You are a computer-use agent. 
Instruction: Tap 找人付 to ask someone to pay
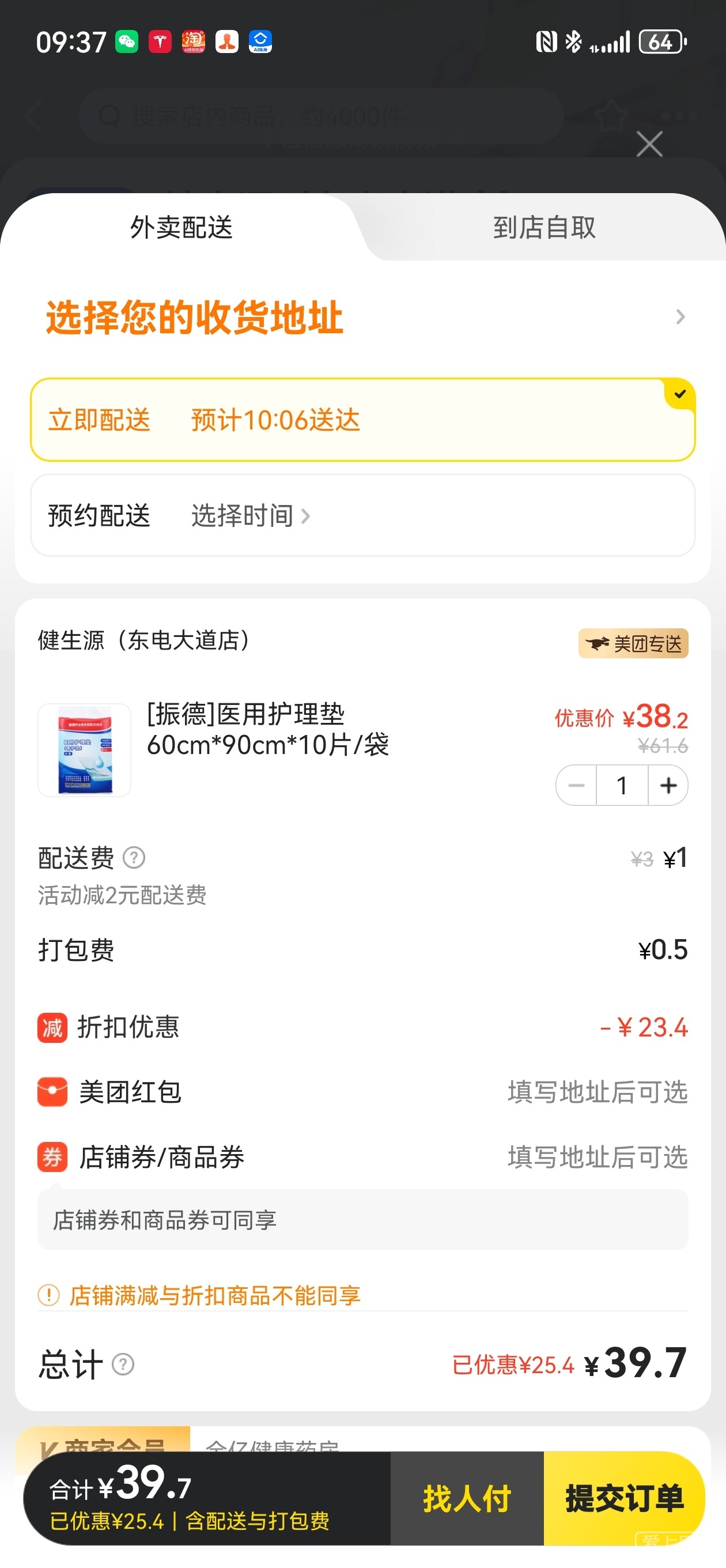point(467,1498)
